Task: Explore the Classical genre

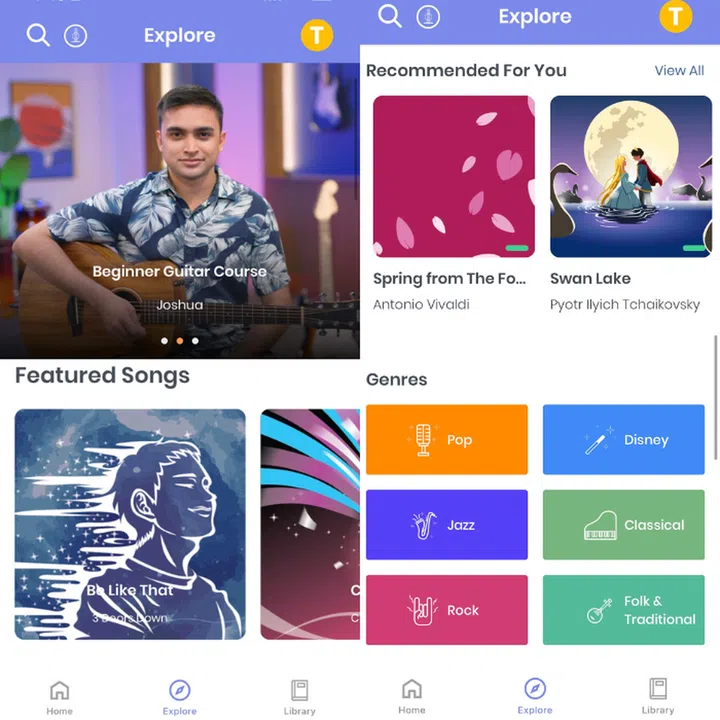Action: coord(625,525)
